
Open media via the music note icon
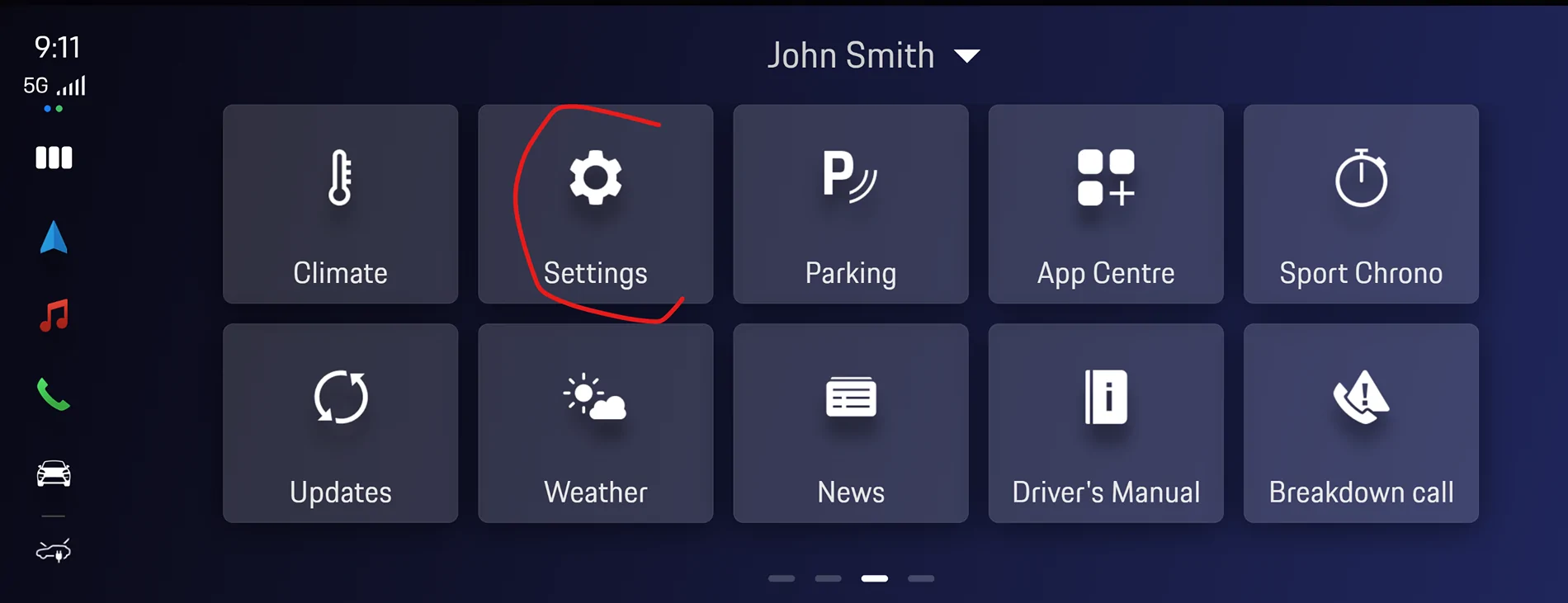click(54, 316)
